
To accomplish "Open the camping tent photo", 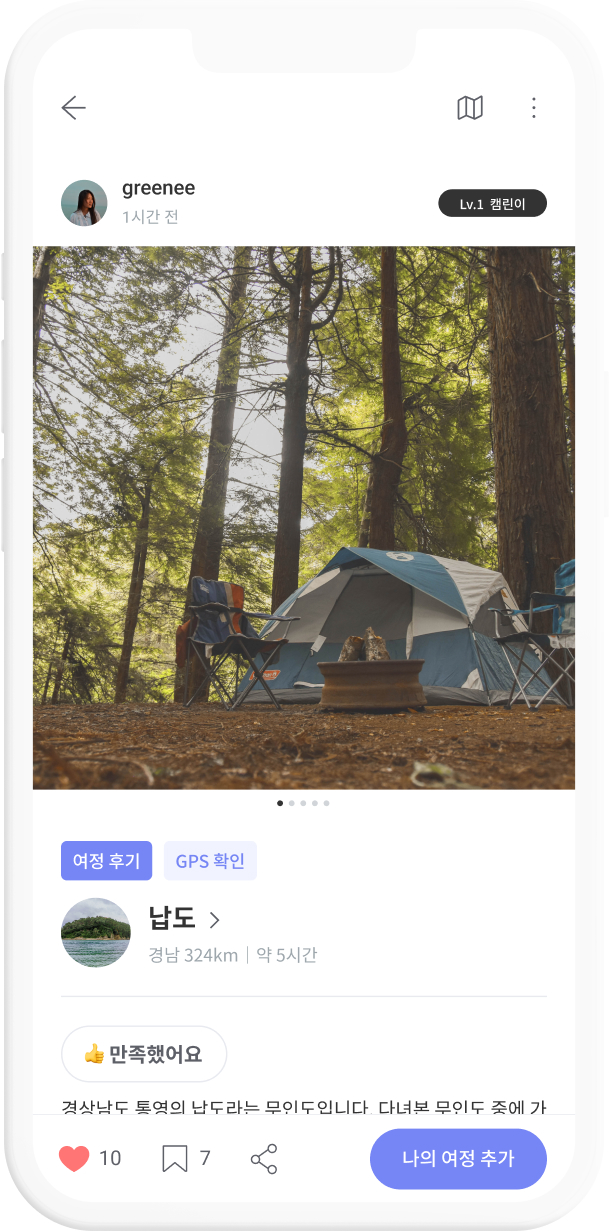I will point(304,517).
